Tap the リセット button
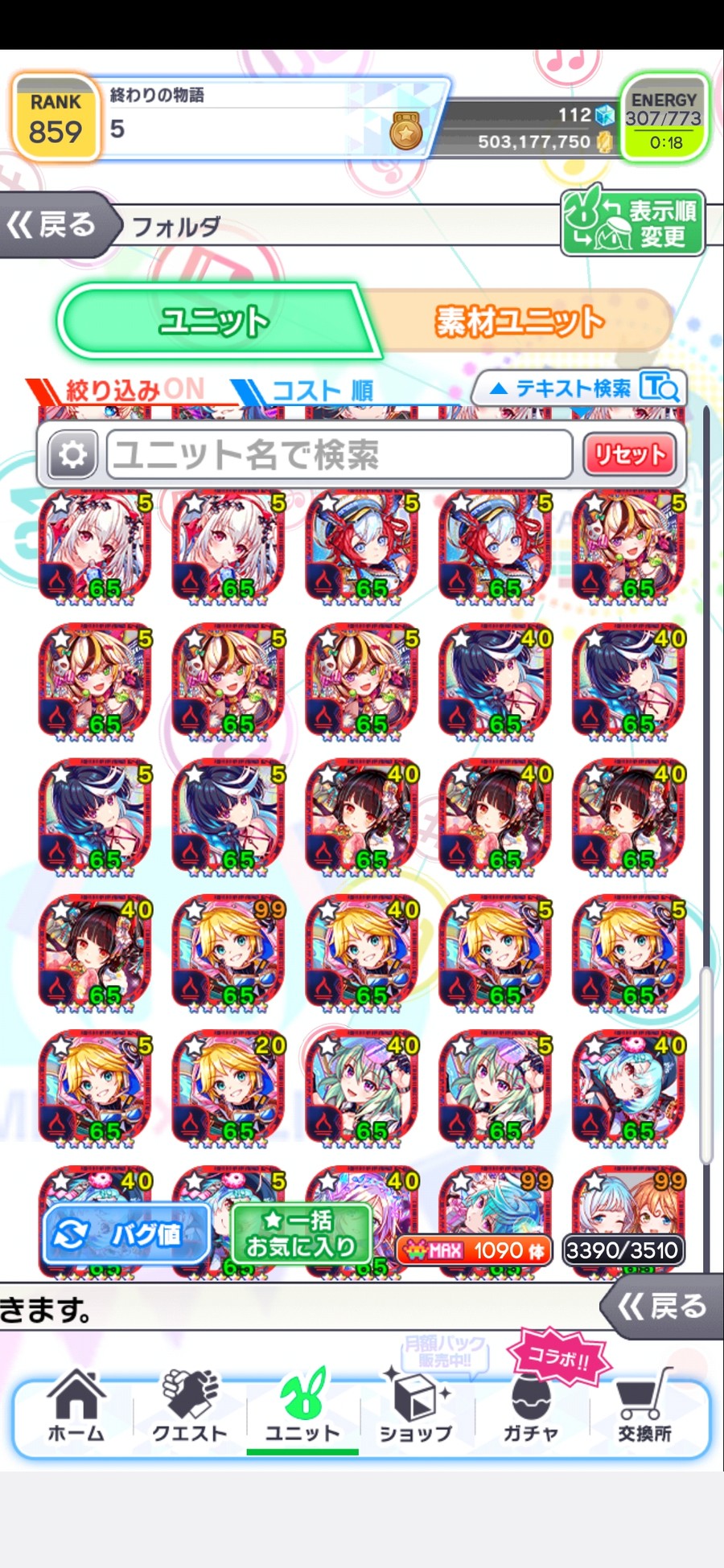 [x=630, y=455]
